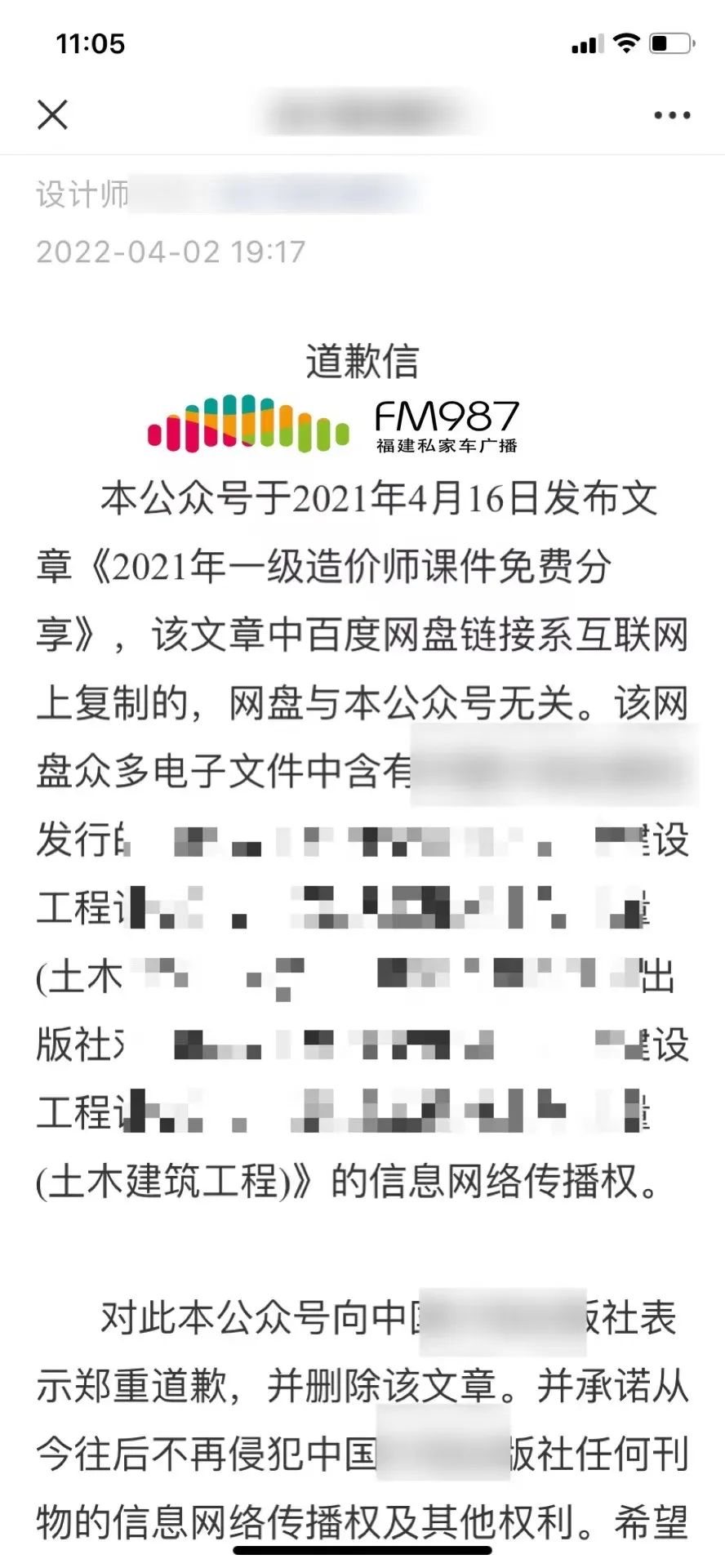
Task: Open the blurred account name link
Action: (317, 194)
